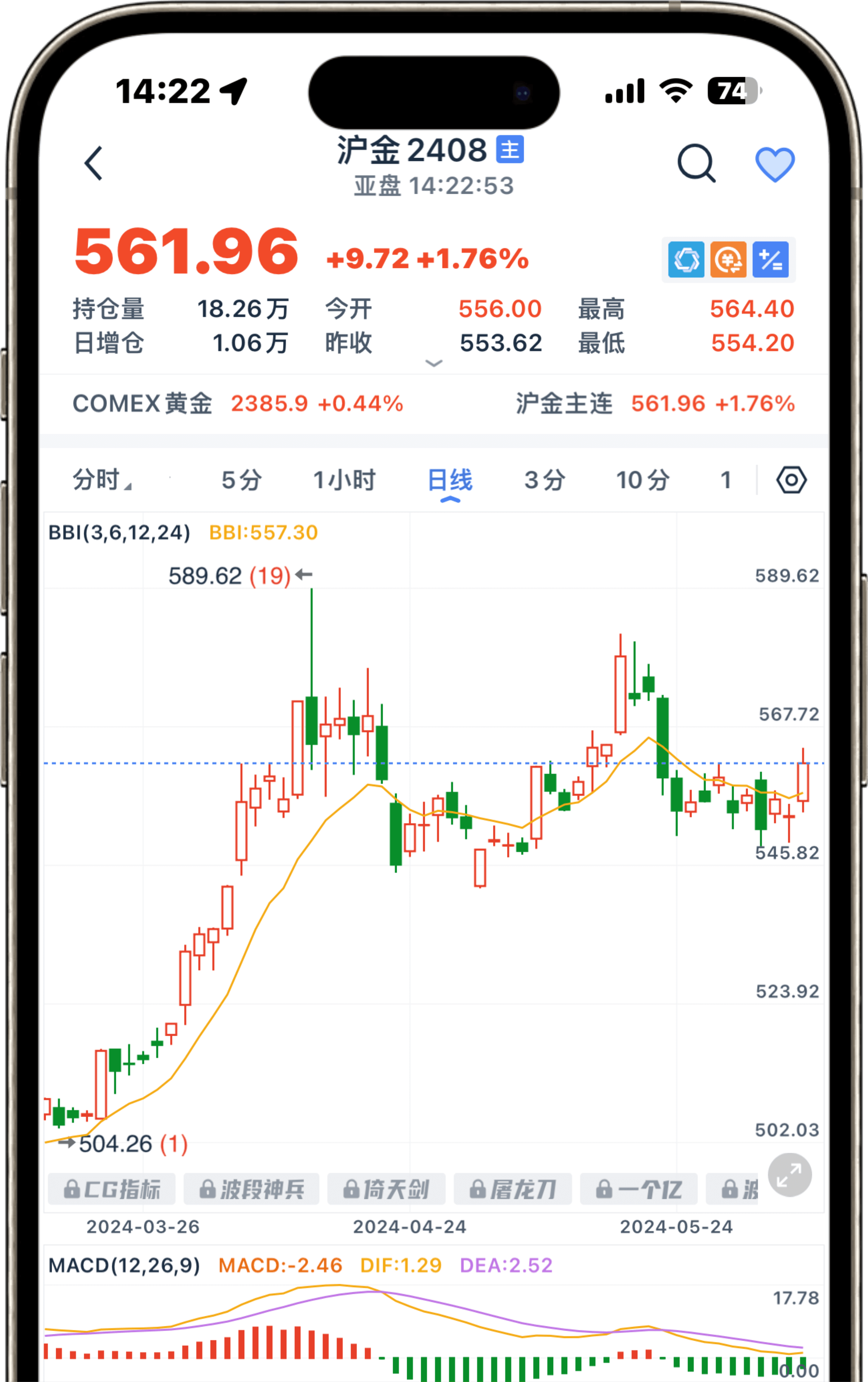Expand the chart to fullscreen
This screenshot has width=868, height=1382.
pos(789,1175)
